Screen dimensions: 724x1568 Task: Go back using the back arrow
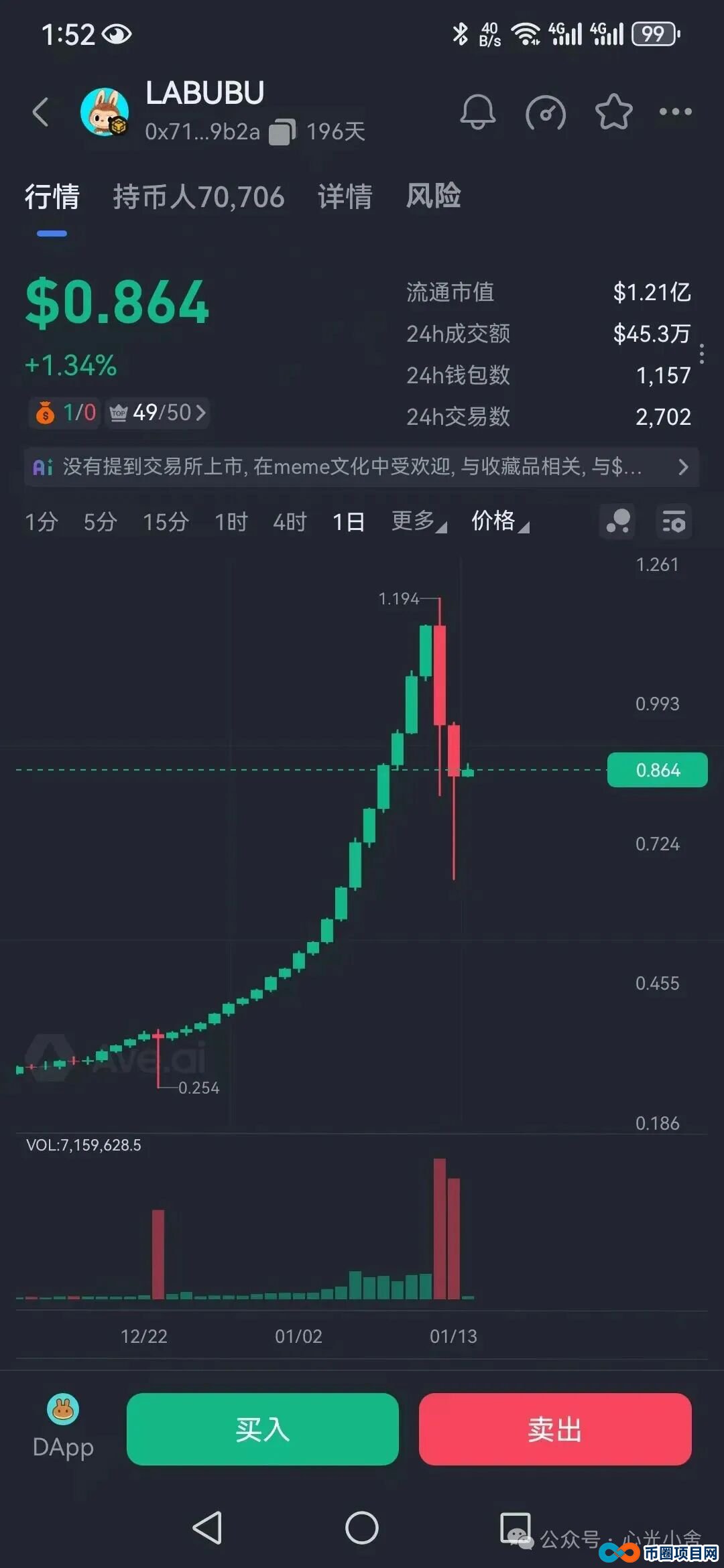click(x=41, y=113)
